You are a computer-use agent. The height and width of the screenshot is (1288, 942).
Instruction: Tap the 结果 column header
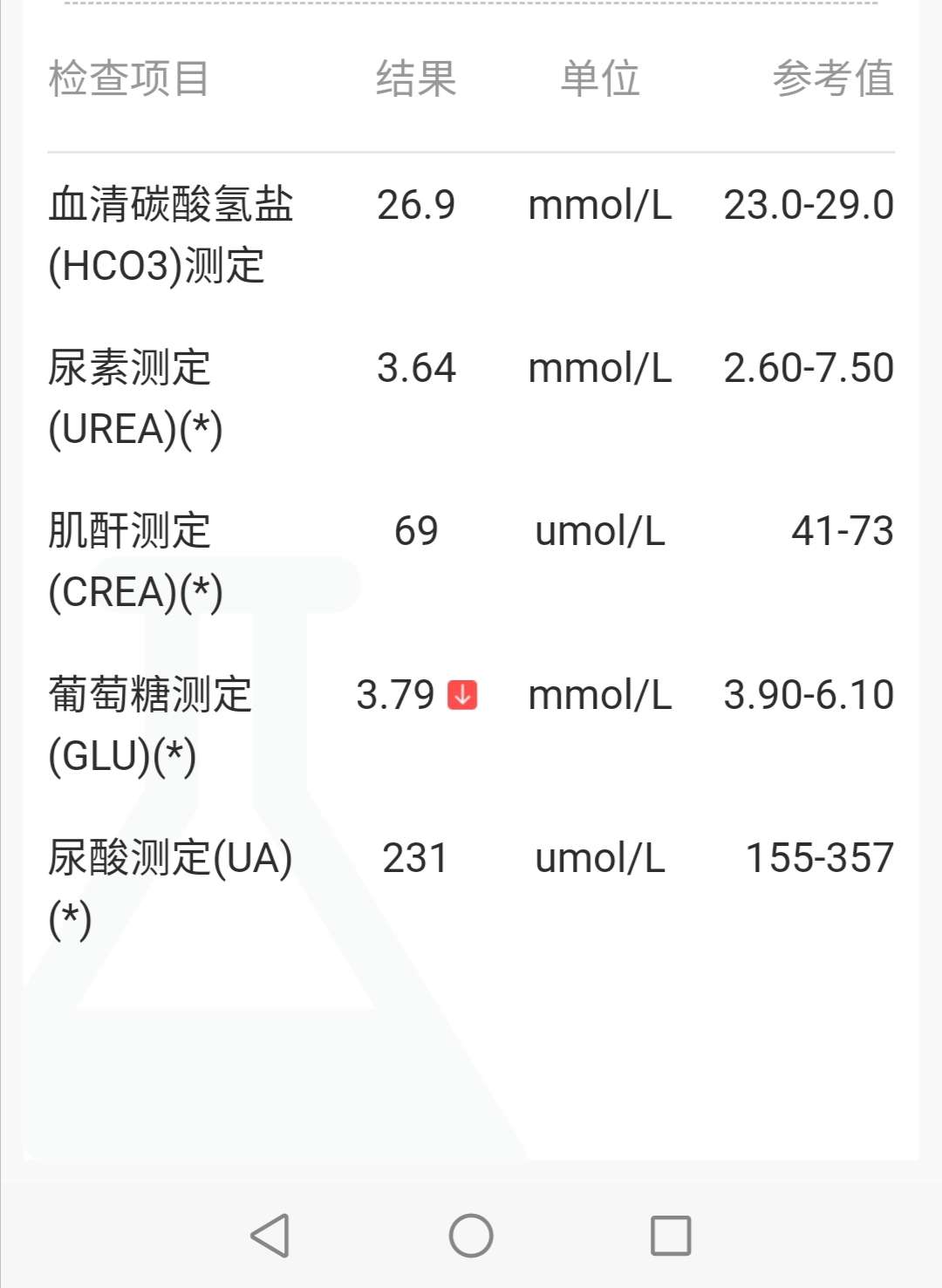tap(414, 79)
